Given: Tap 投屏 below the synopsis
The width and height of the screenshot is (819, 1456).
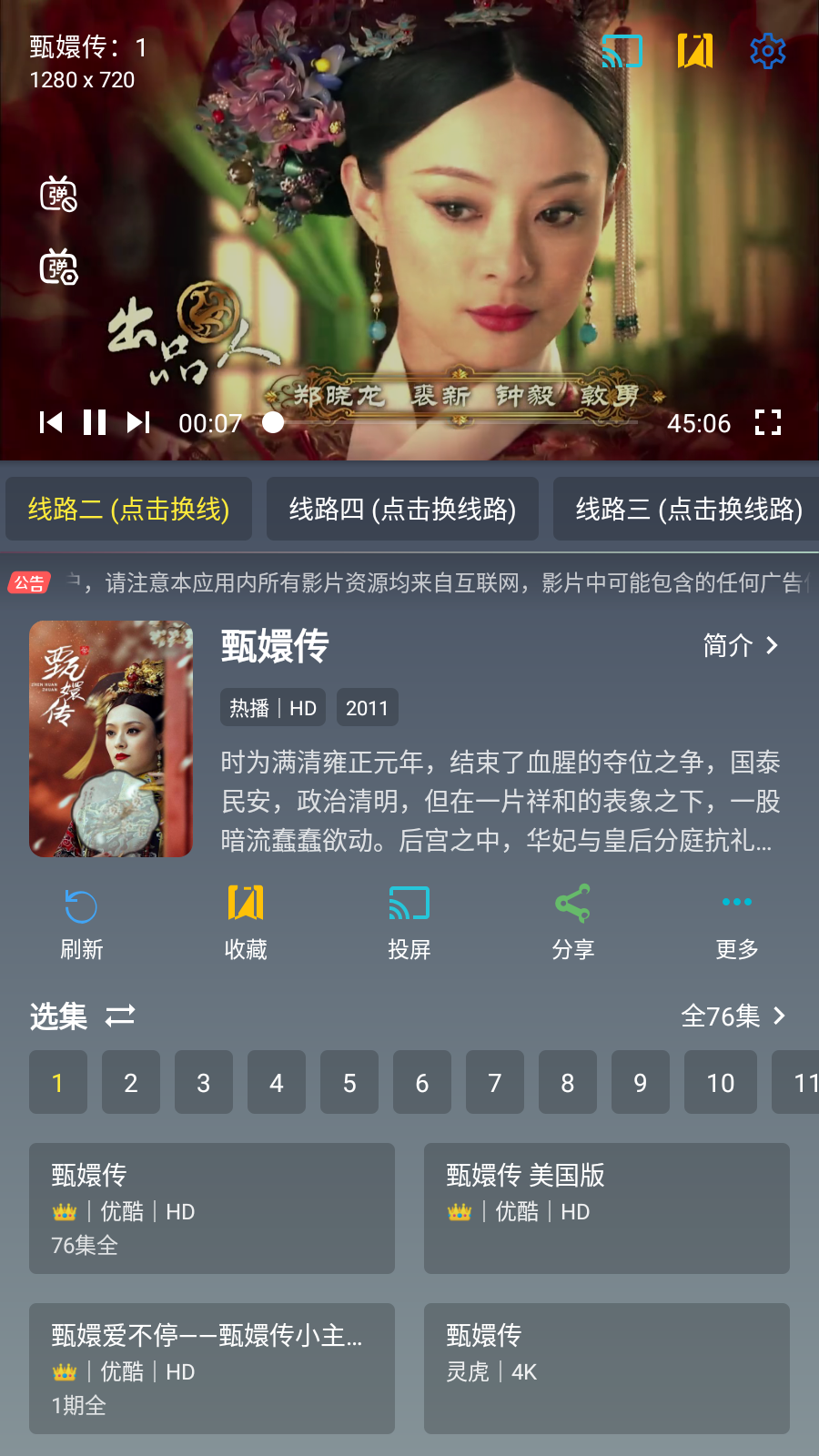Looking at the screenshot, I should click(409, 922).
